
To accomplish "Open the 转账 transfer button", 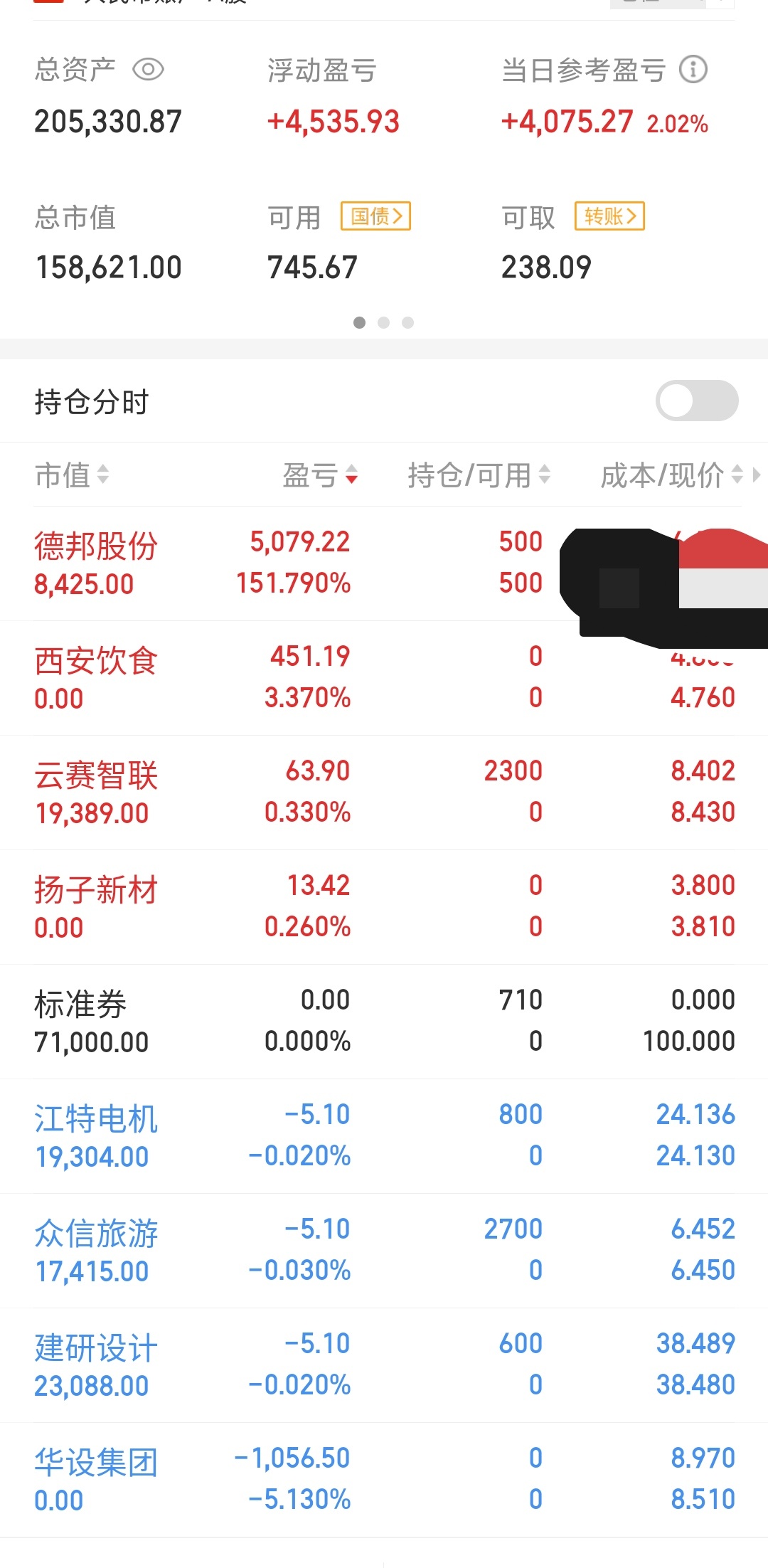I will pyautogui.click(x=610, y=216).
